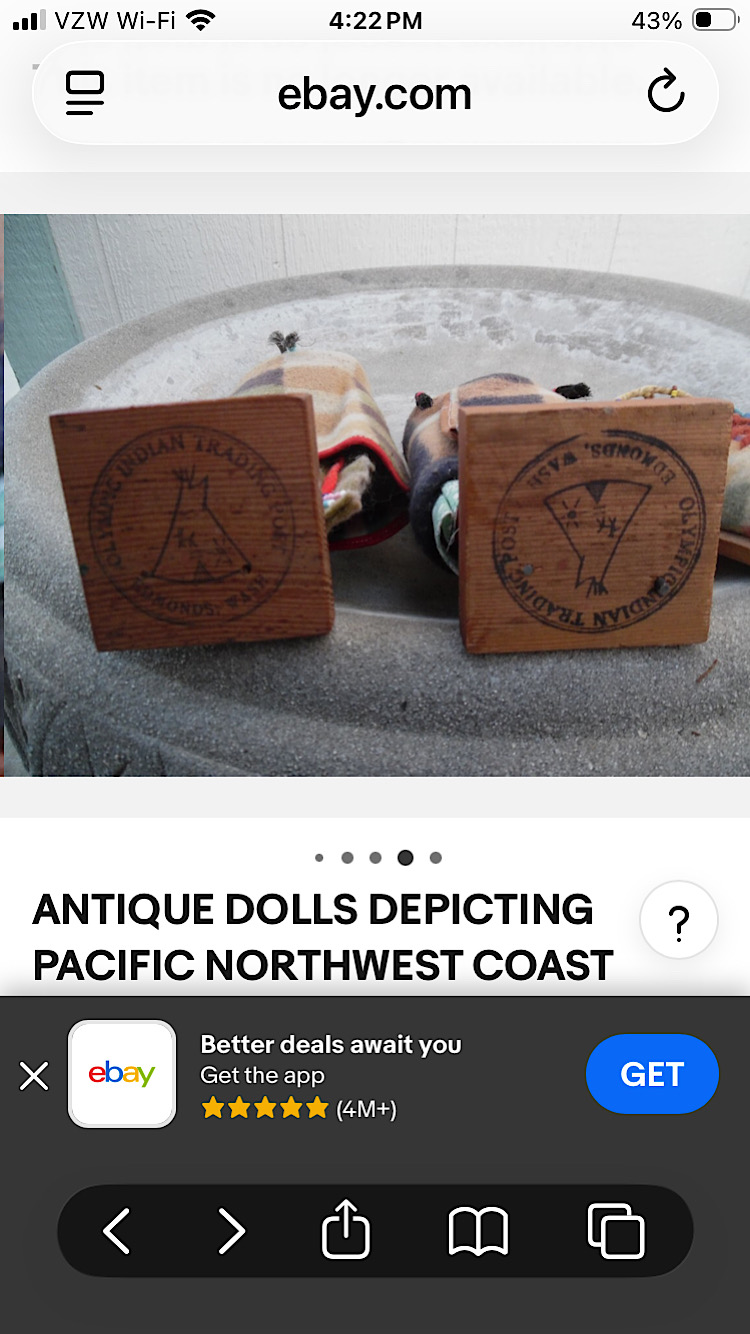Image resolution: width=750 pixels, height=1334 pixels.
Task: Show all open browser tabs
Action: click(x=614, y=1230)
